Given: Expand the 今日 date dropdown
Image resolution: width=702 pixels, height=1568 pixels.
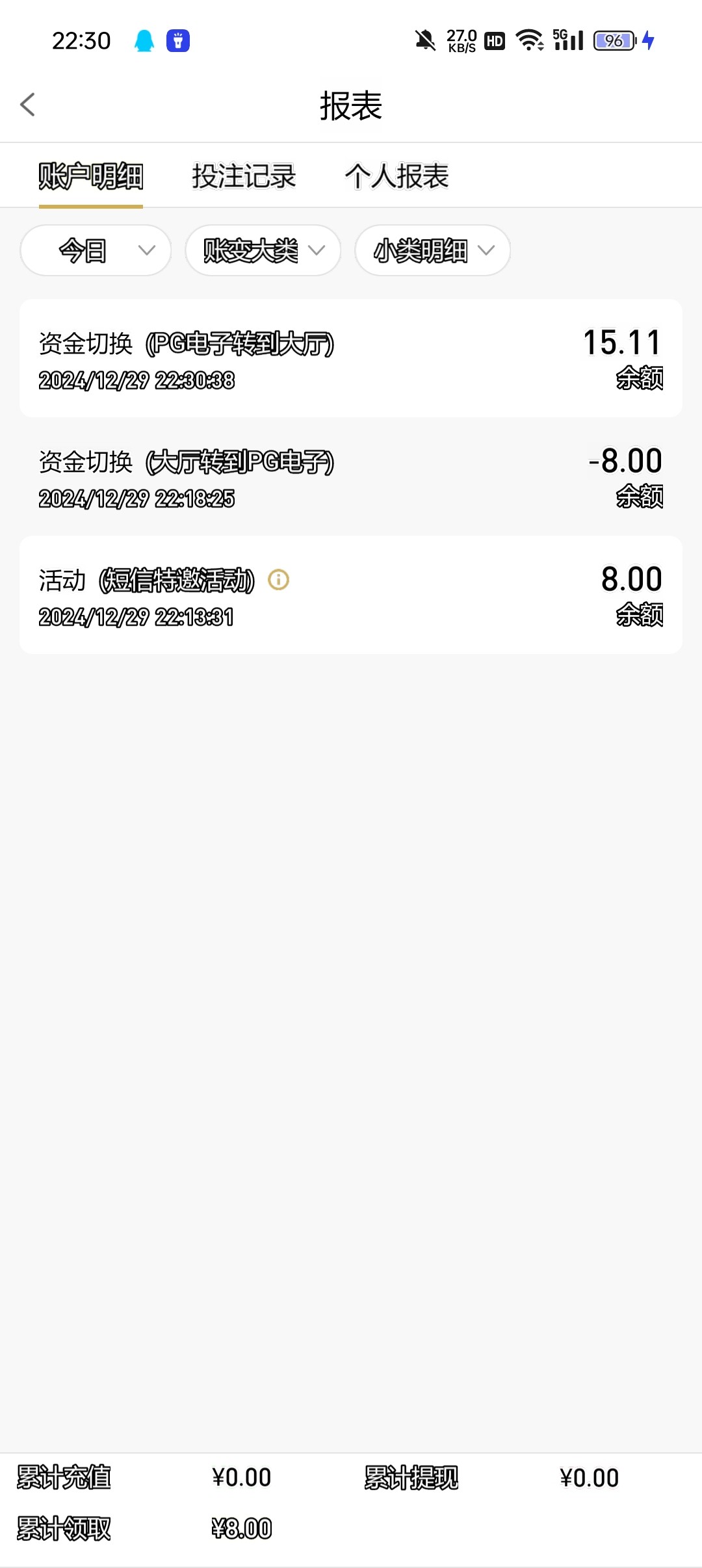Looking at the screenshot, I should pyautogui.click(x=96, y=250).
